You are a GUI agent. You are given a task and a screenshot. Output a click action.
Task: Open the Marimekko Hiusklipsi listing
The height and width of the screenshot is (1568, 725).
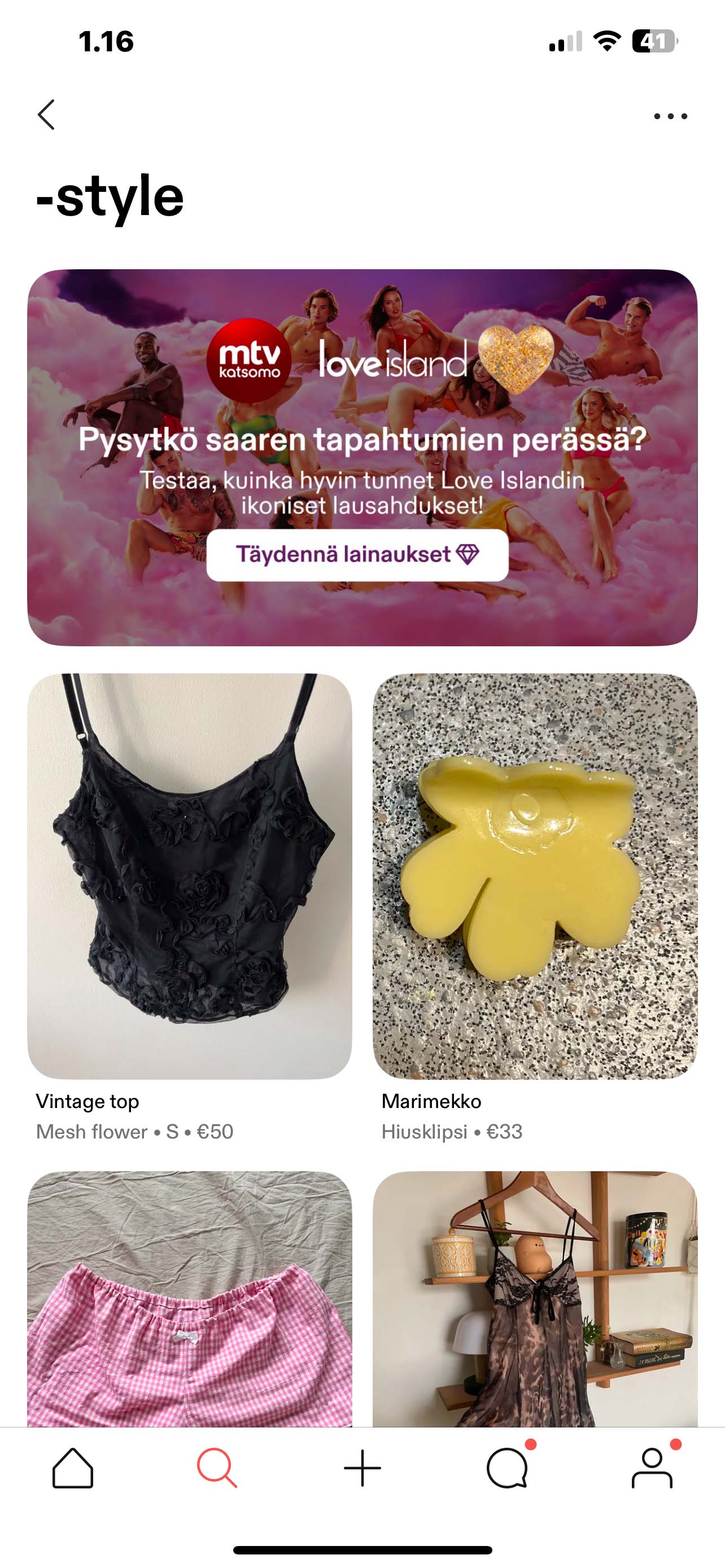[535, 876]
